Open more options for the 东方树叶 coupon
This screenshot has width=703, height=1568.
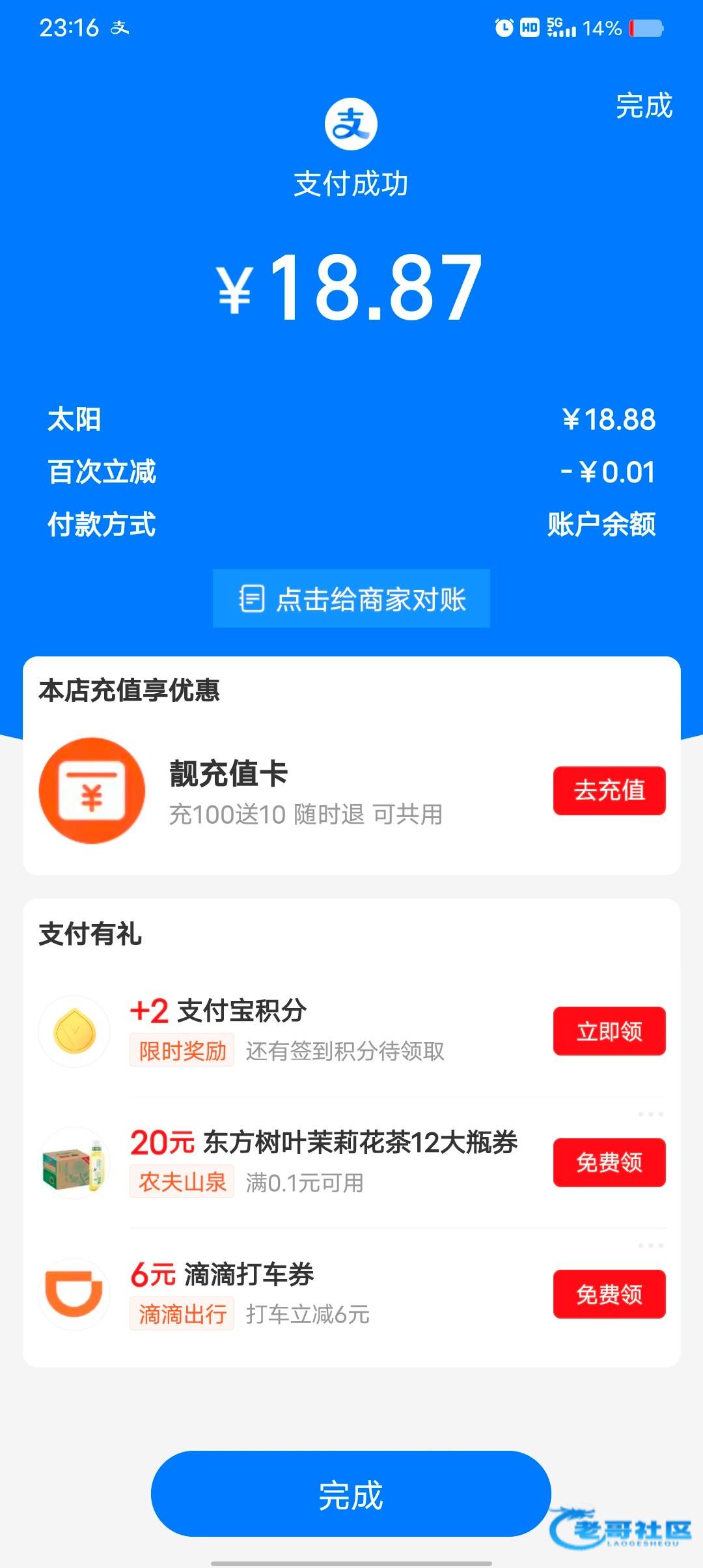coord(651,1114)
